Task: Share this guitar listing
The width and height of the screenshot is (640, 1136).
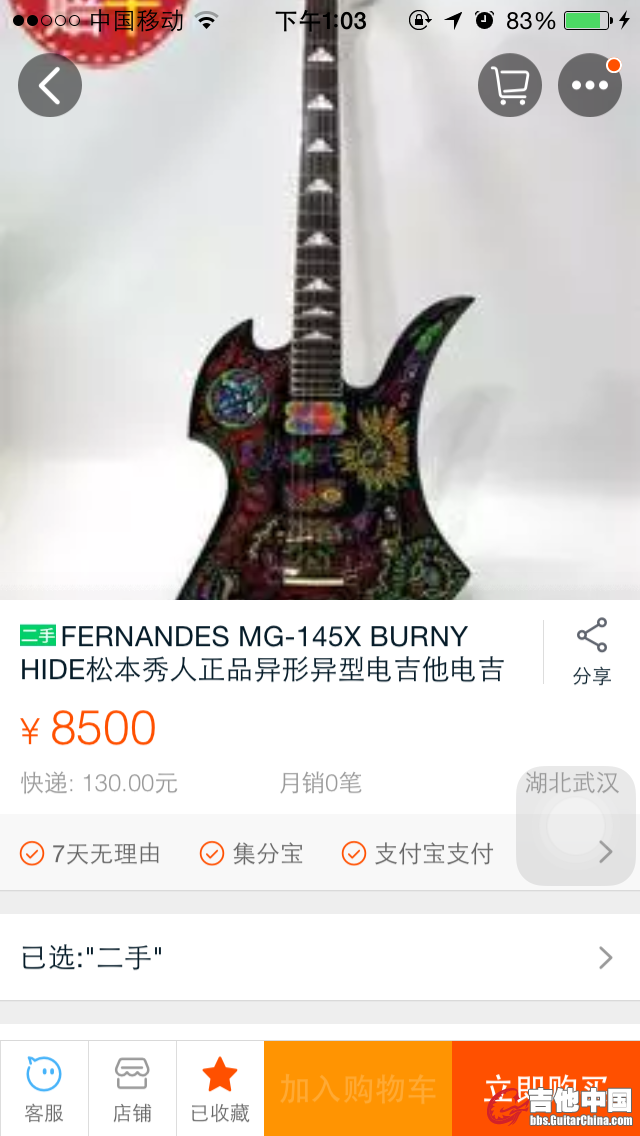Action: click(x=592, y=652)
